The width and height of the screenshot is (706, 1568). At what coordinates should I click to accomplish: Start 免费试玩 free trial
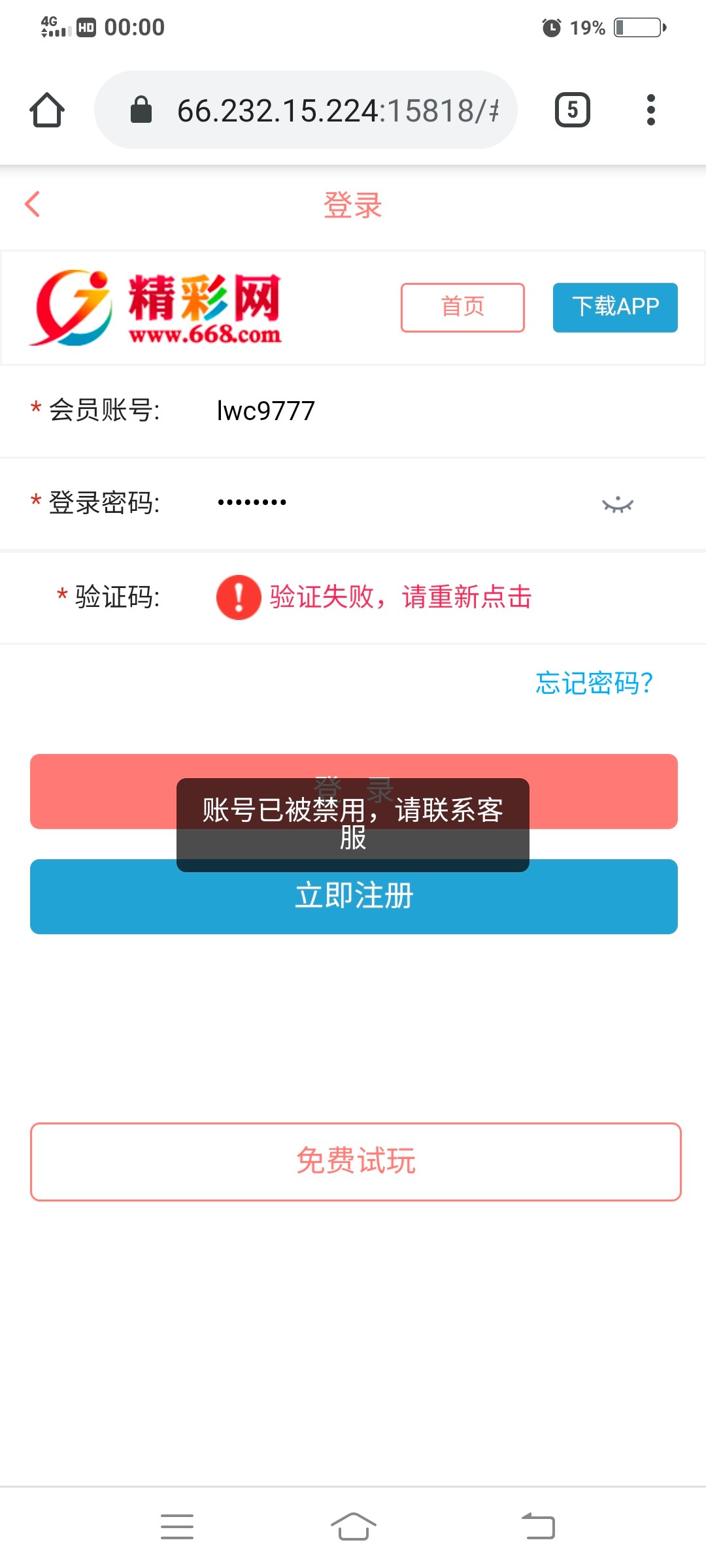tap(356, 1162)
